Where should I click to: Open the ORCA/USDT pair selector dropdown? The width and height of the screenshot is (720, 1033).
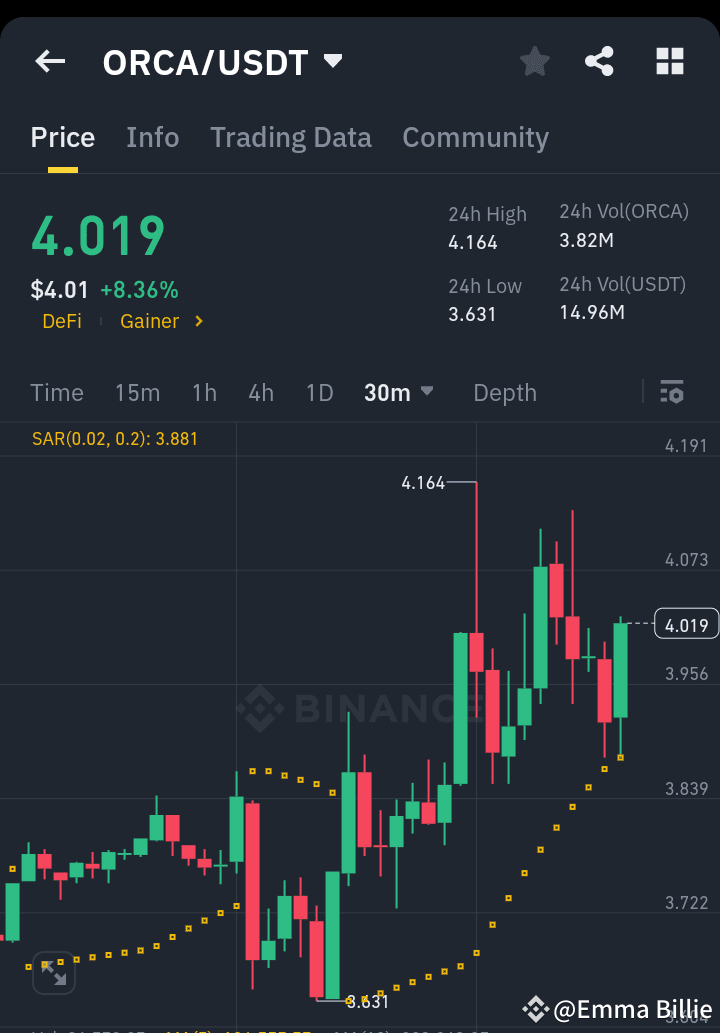[x=333, y=60]
